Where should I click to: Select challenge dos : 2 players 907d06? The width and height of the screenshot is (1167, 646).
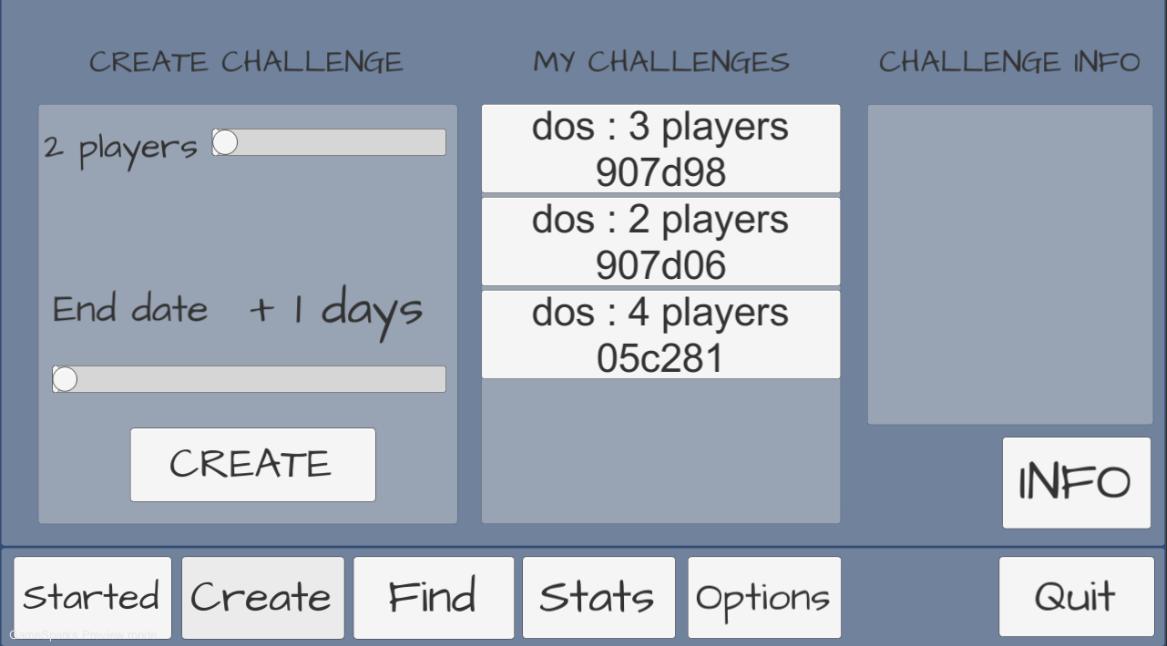point(660,242)
